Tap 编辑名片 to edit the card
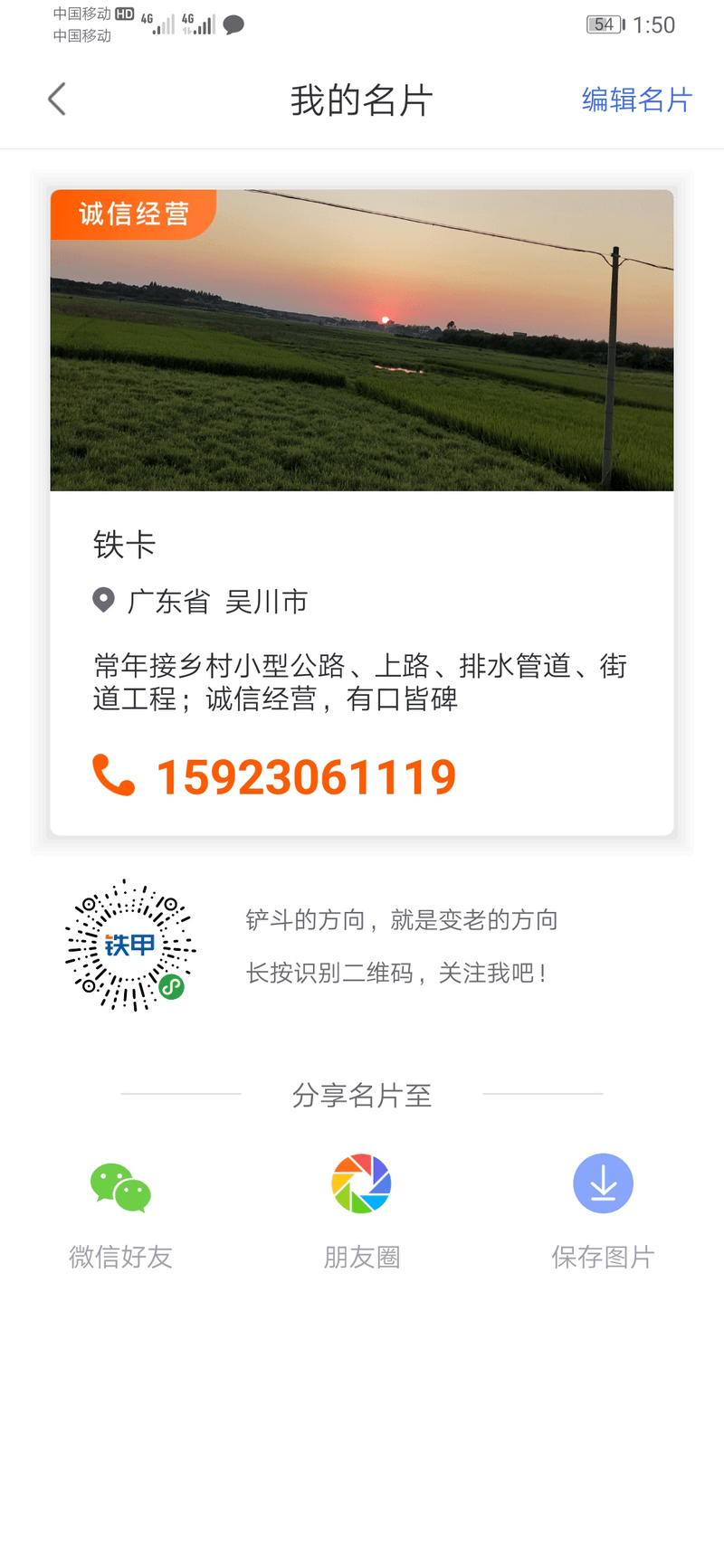 coord(636,100)
